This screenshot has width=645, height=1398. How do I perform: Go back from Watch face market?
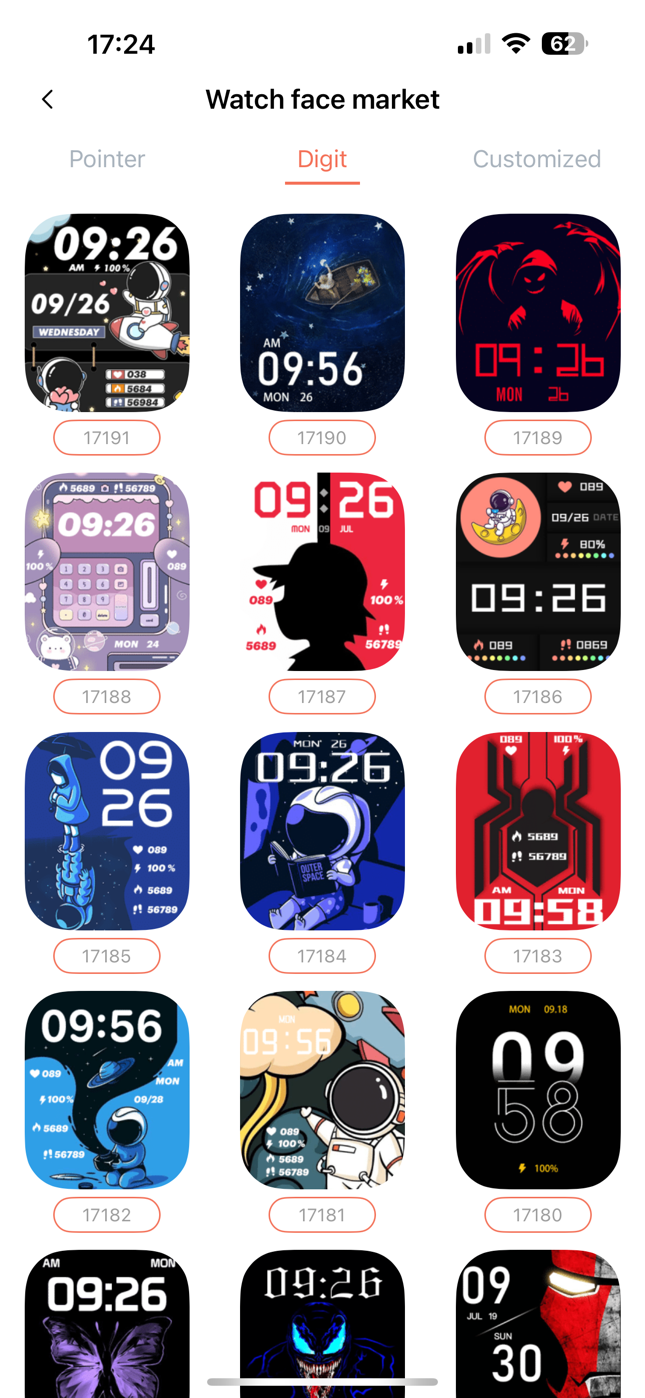47,99
